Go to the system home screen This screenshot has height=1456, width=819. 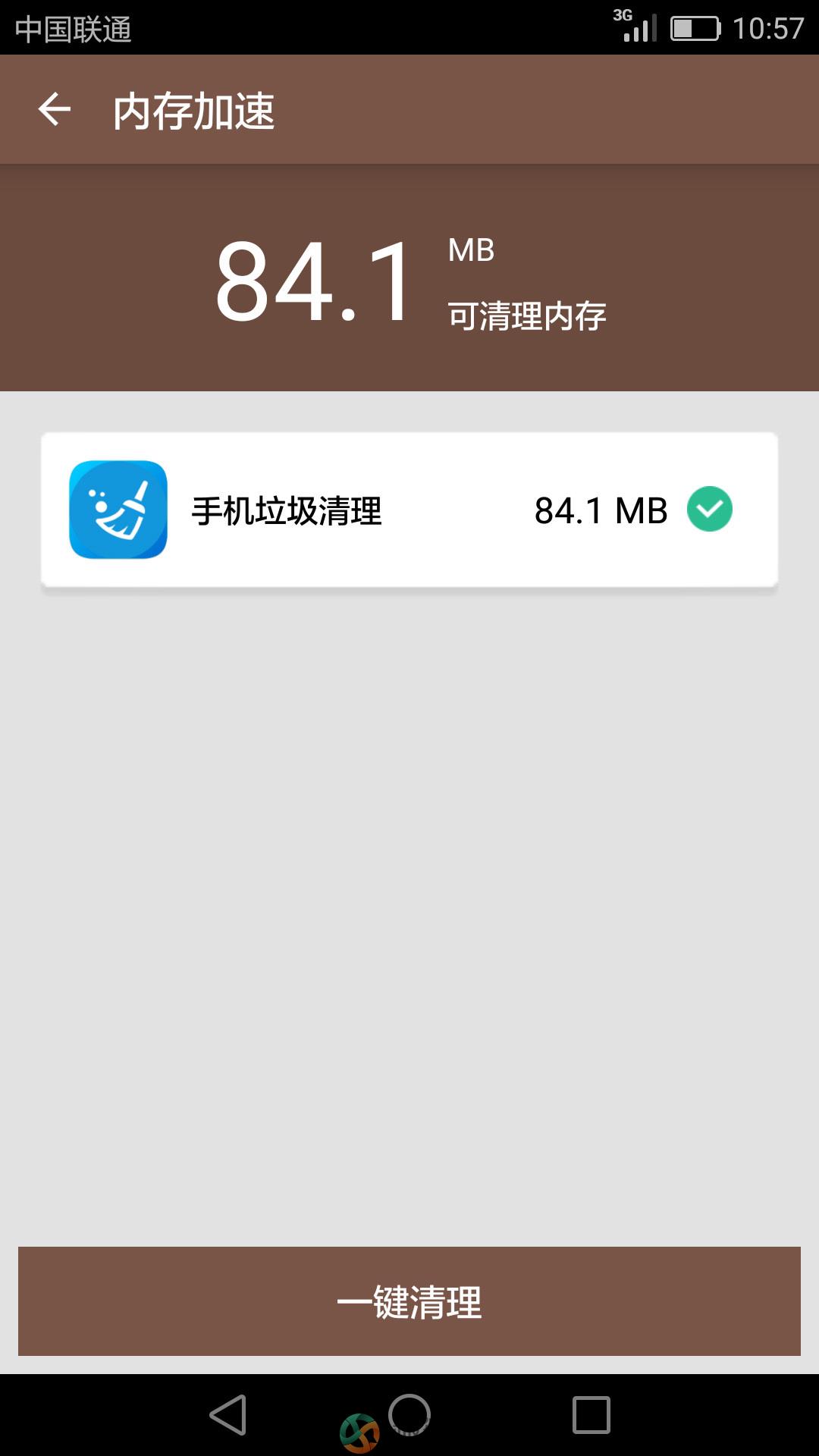pos(409,1415)
